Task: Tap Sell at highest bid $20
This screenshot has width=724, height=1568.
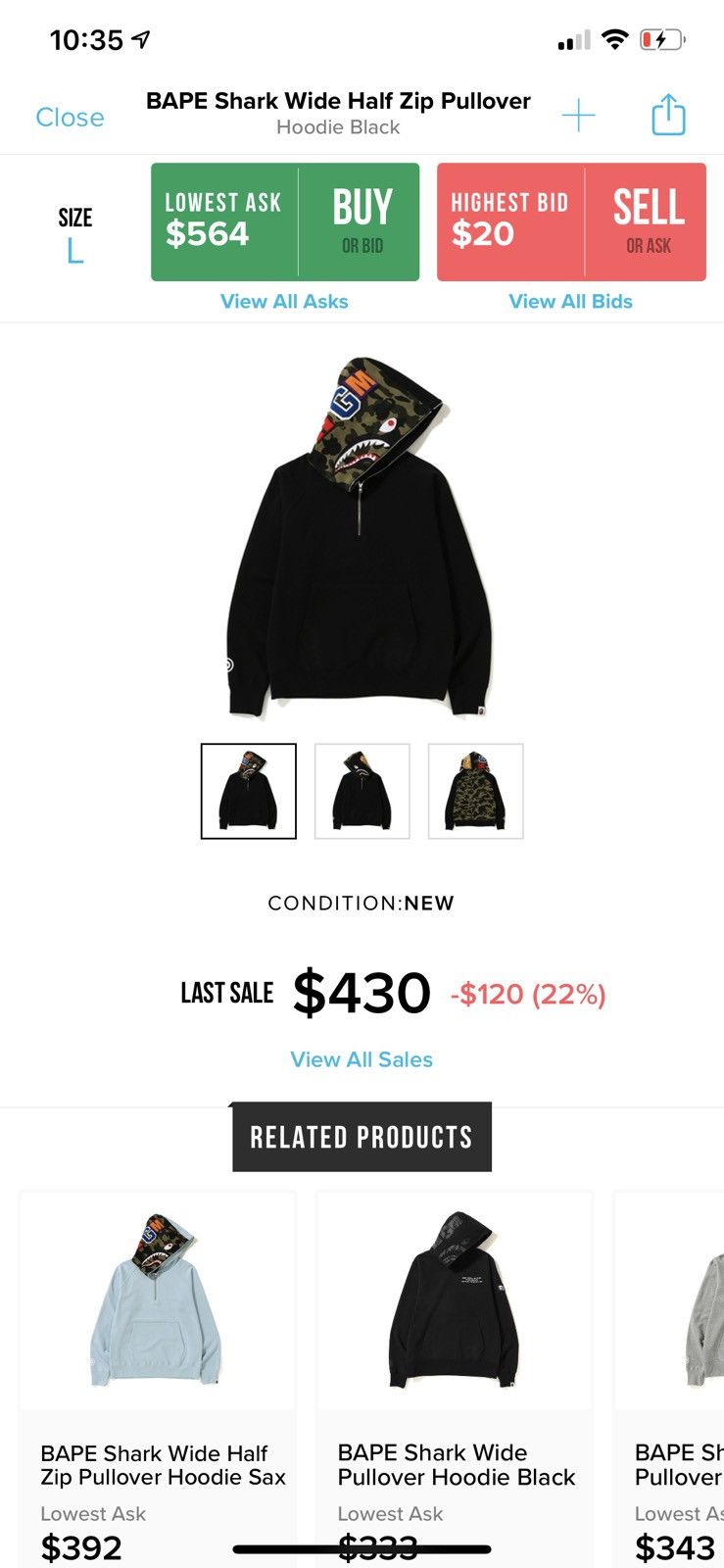Action: tap(571, 222)
